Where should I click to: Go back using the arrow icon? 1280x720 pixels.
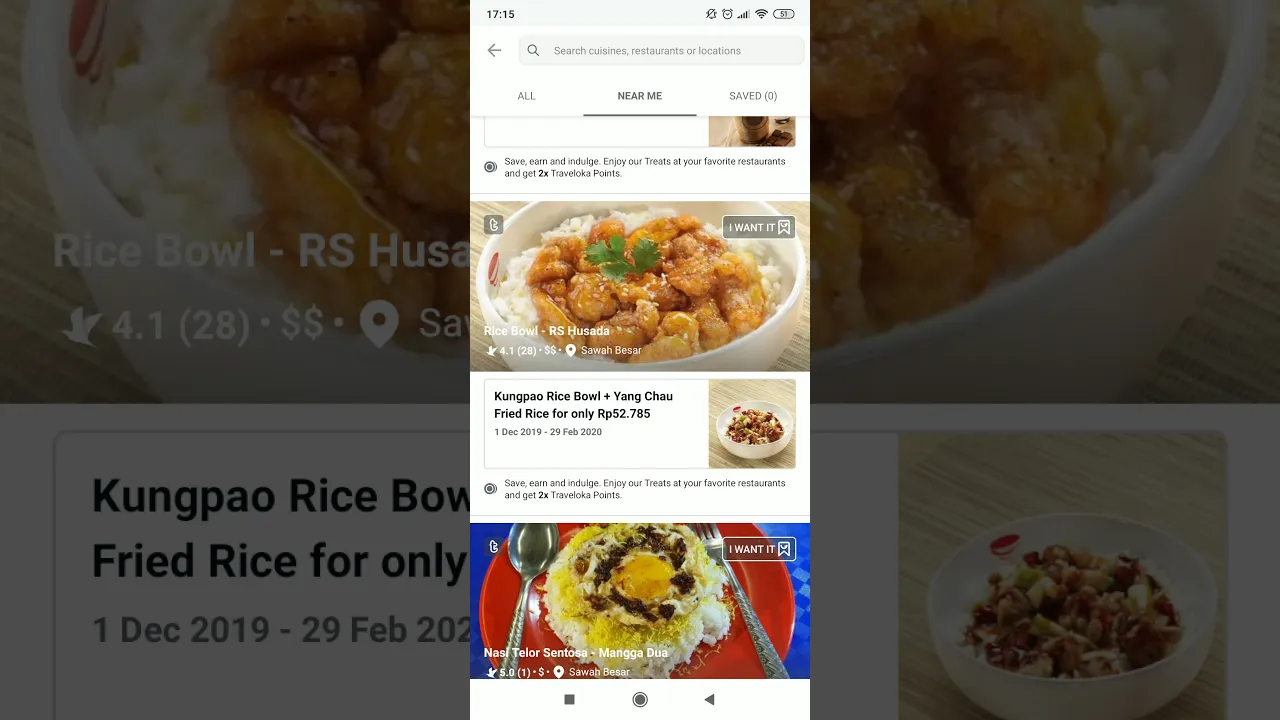coord(494,50)
